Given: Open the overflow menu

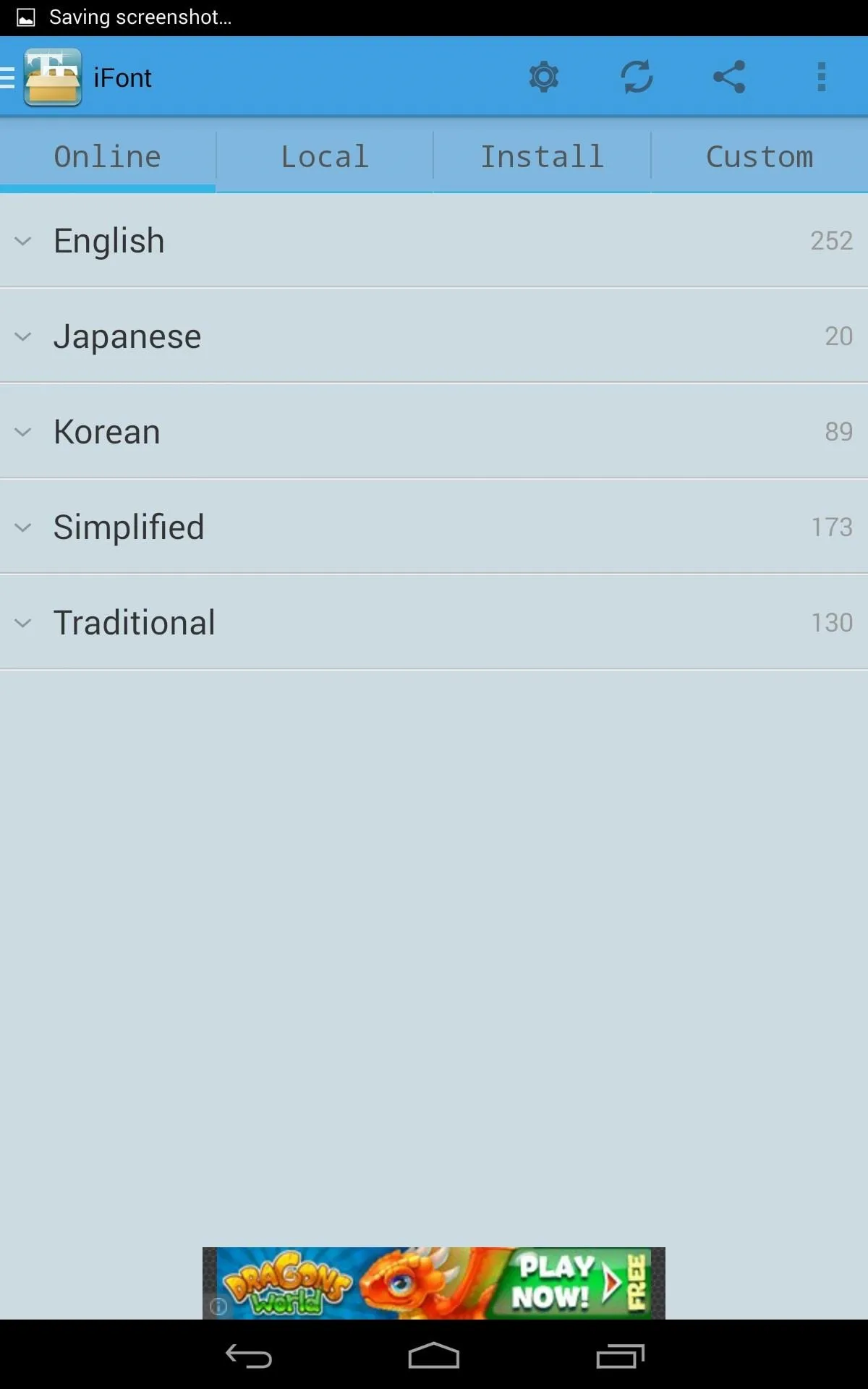Looking at the screenshot, I should [x=822, y=77].
